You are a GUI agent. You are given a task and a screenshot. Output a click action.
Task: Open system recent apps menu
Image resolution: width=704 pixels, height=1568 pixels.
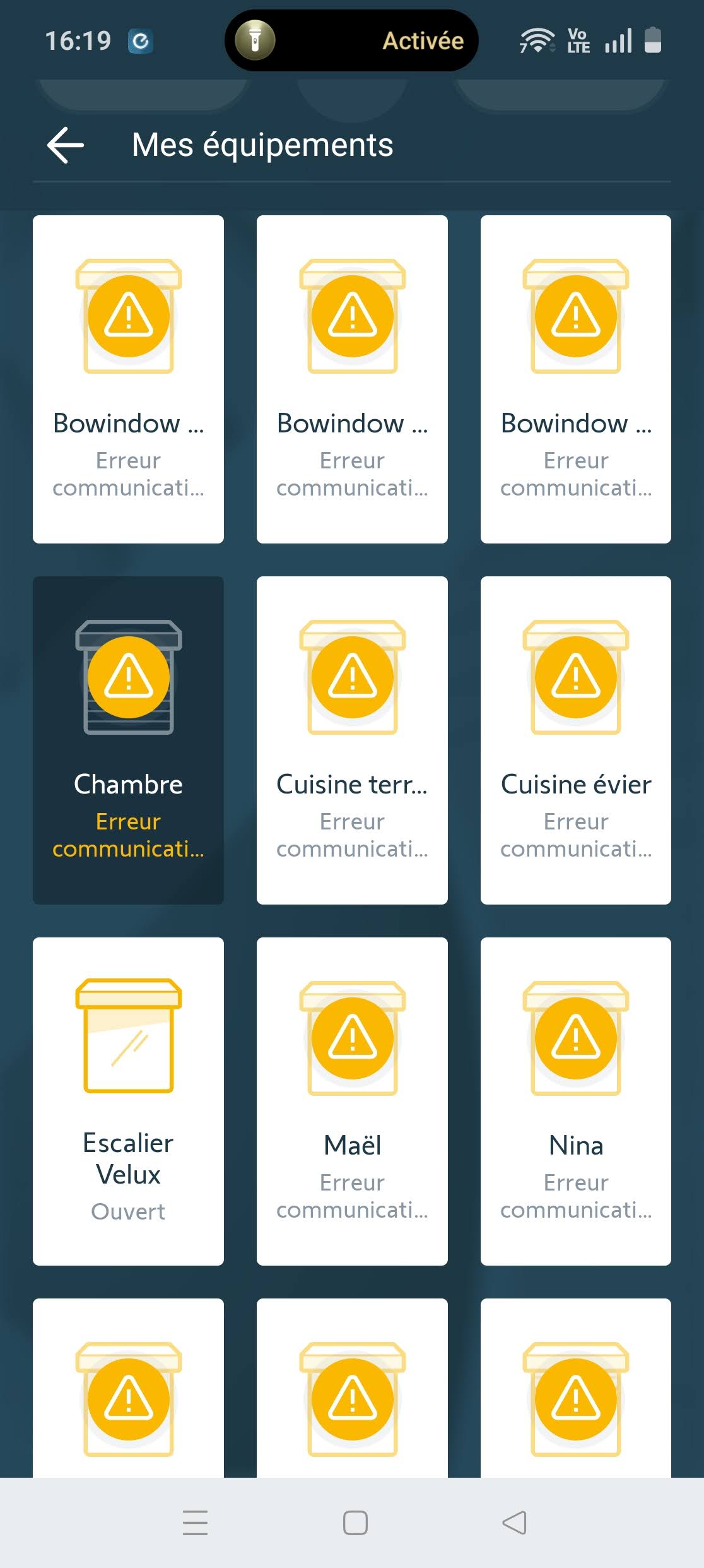195,1523
